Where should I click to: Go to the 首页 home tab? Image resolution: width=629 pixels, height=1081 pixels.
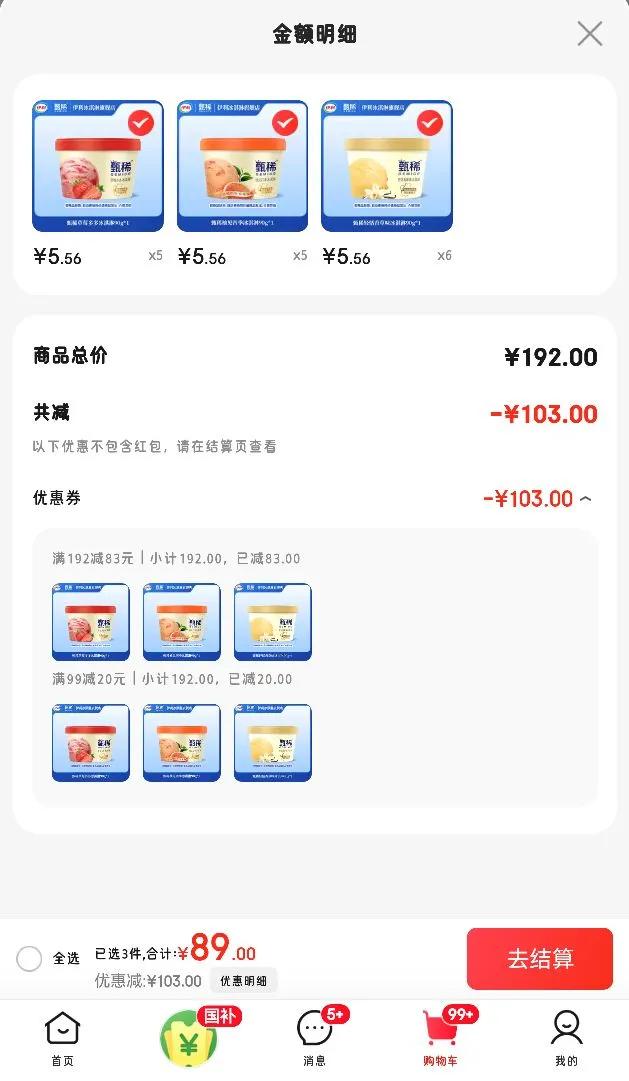click(x=62, y=1038)
